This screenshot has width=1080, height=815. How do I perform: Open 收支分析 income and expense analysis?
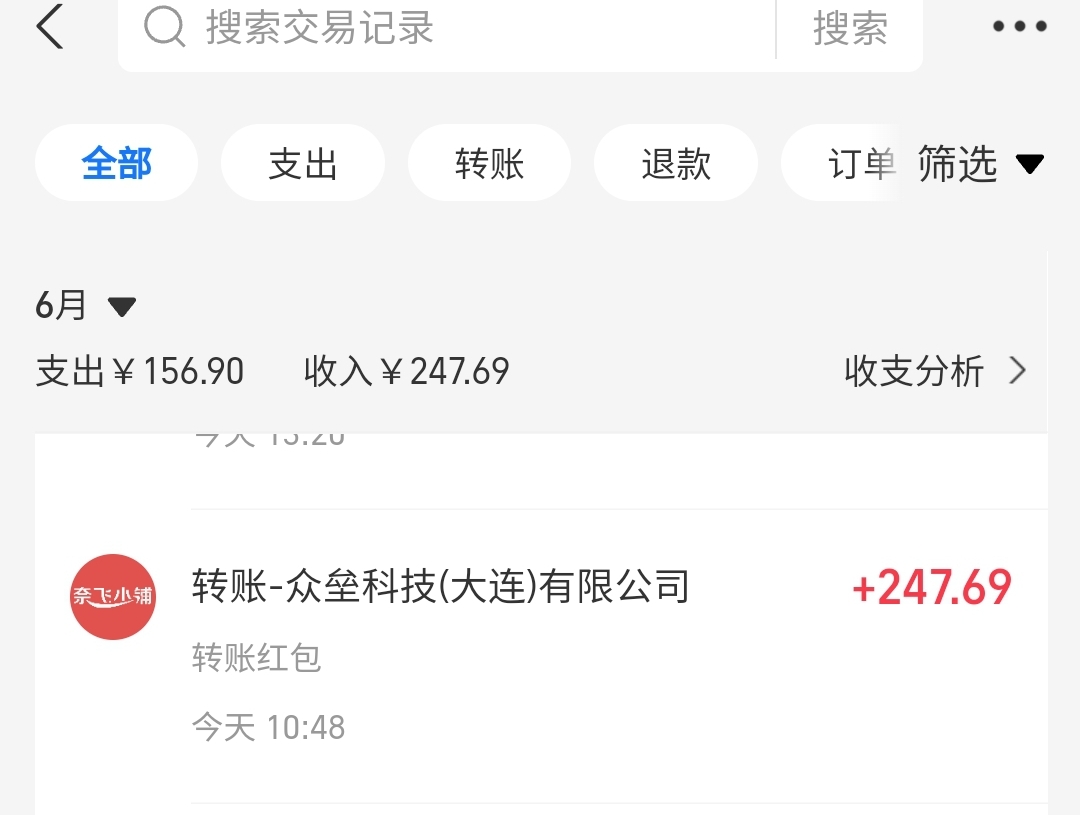pyautogui.click(x=935, y=371)
